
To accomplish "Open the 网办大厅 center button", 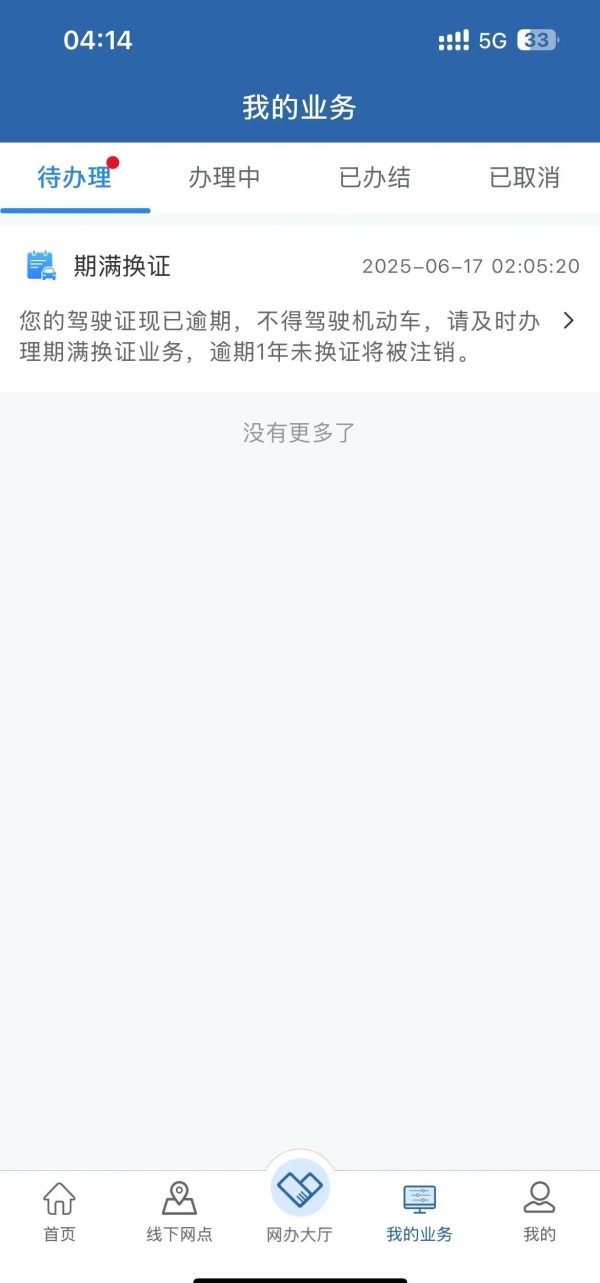I will (300, 1200).
